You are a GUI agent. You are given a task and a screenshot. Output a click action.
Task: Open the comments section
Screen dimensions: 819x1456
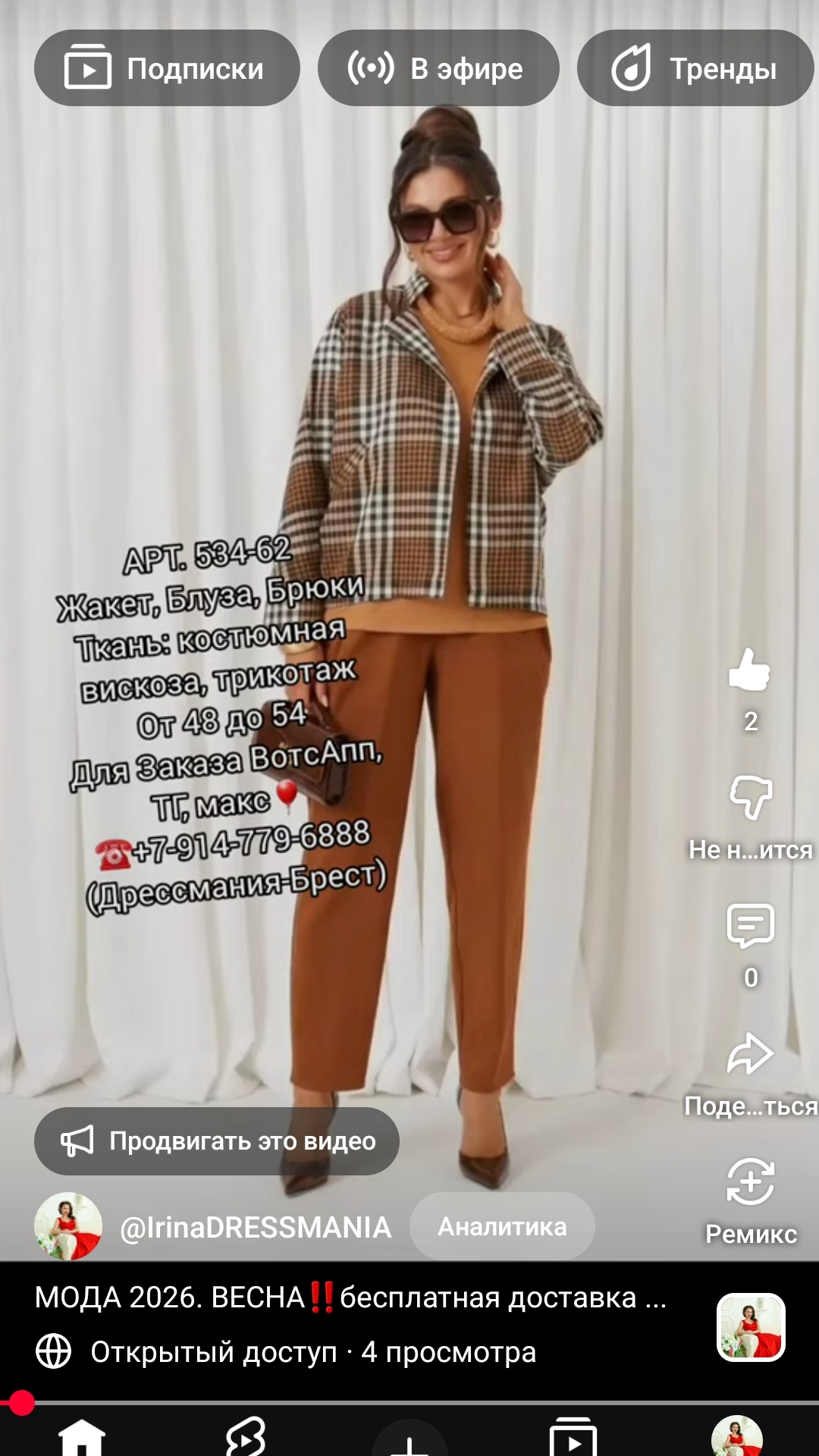[750, 925]
